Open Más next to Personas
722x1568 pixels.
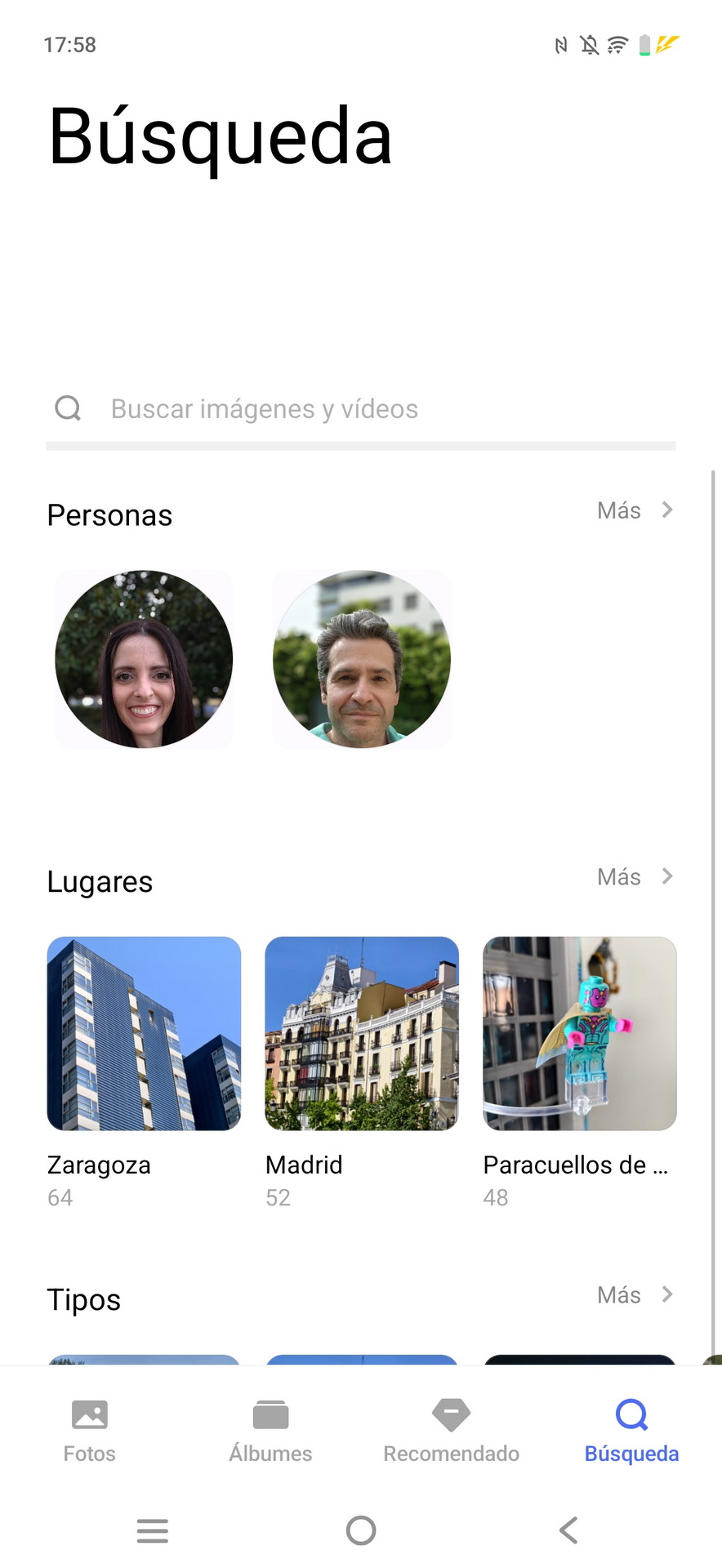click(635, 510)
